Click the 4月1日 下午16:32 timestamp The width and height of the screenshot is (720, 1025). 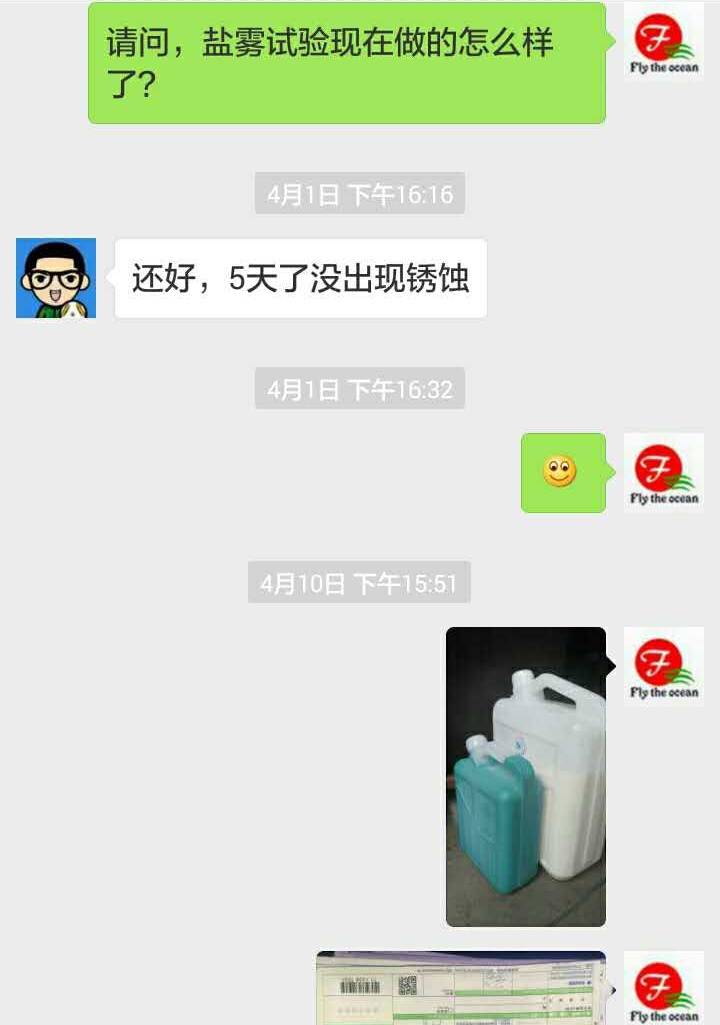click(x=358, y=390)
